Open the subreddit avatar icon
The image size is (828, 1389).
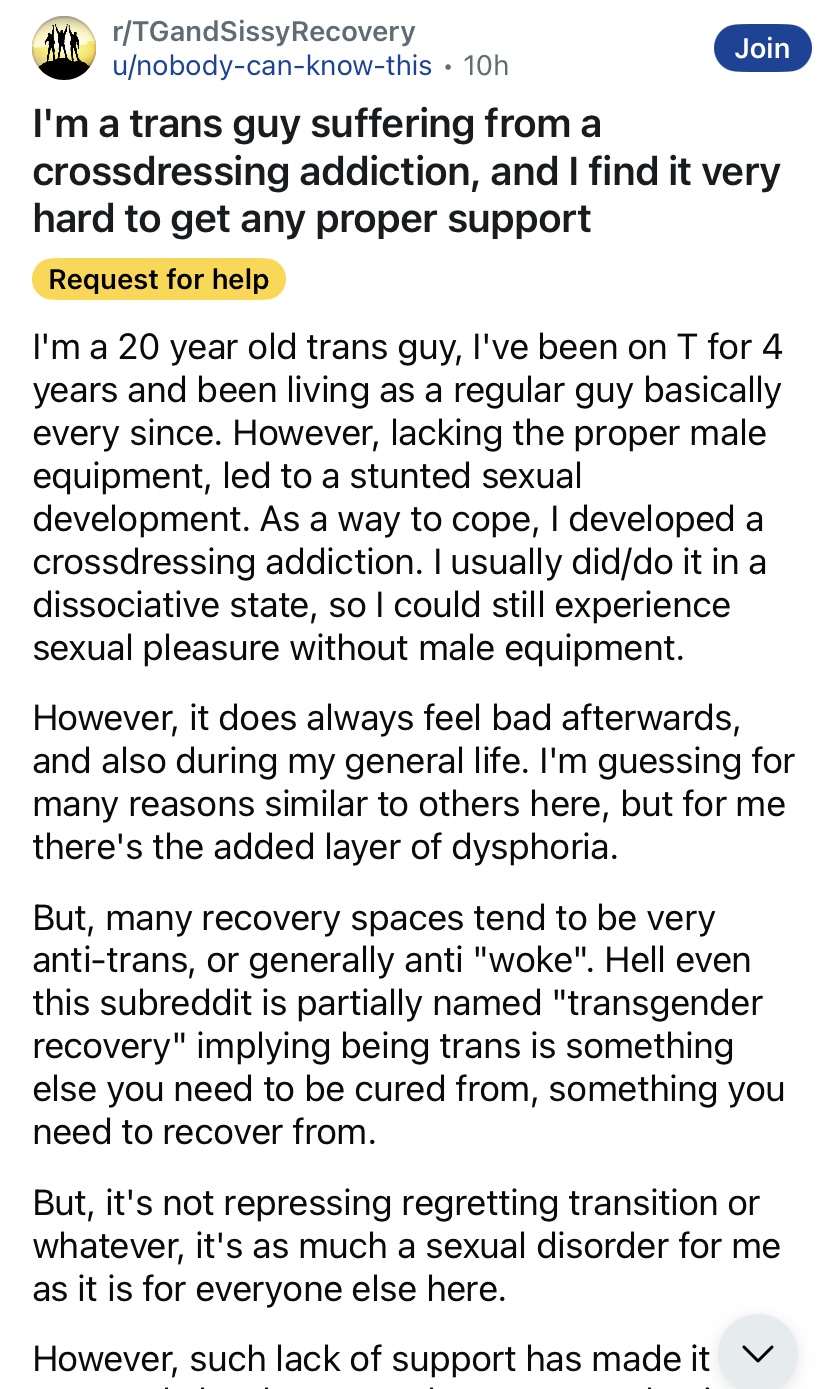65,48
